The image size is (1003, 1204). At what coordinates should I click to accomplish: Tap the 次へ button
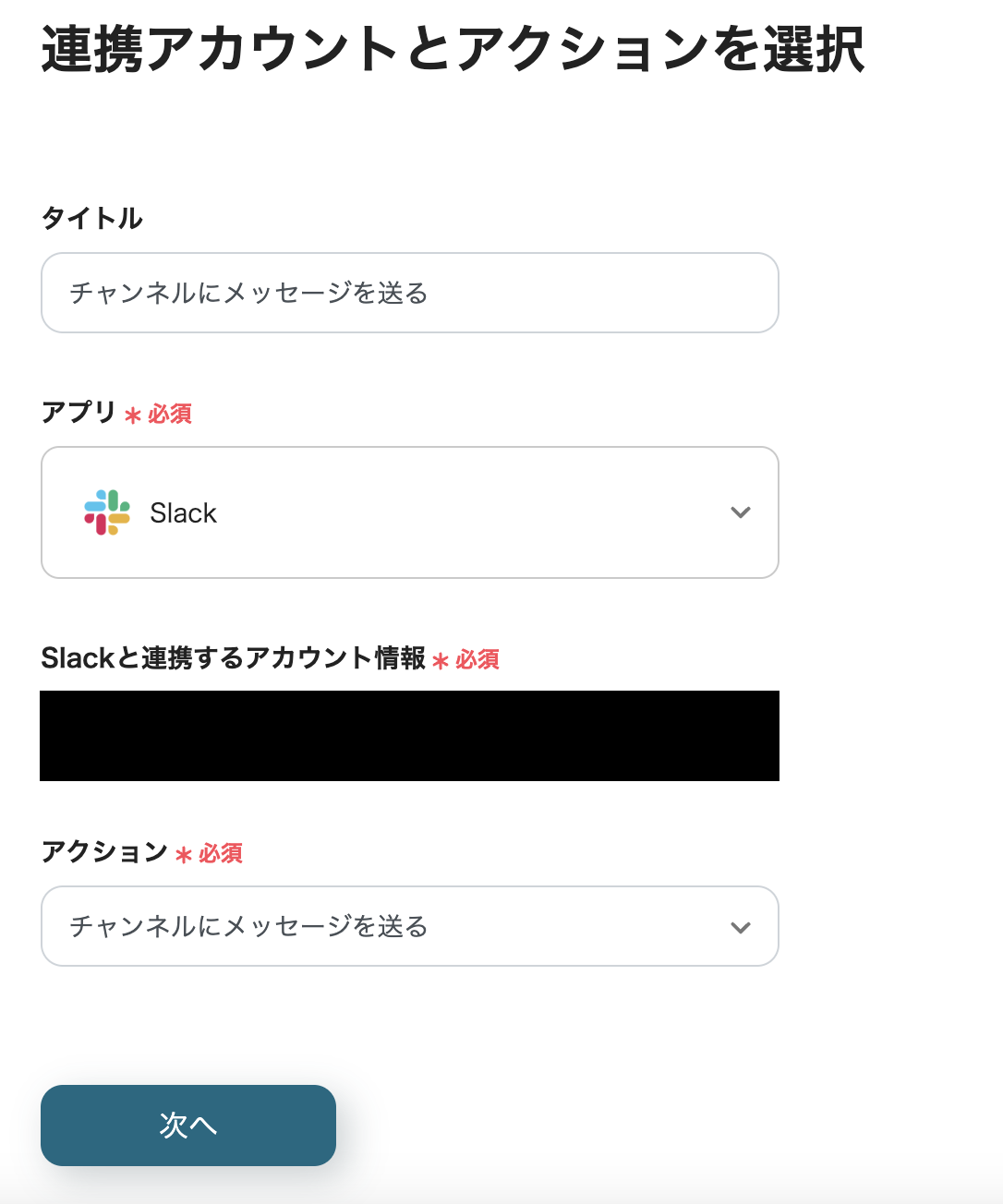click(188, 1125)
